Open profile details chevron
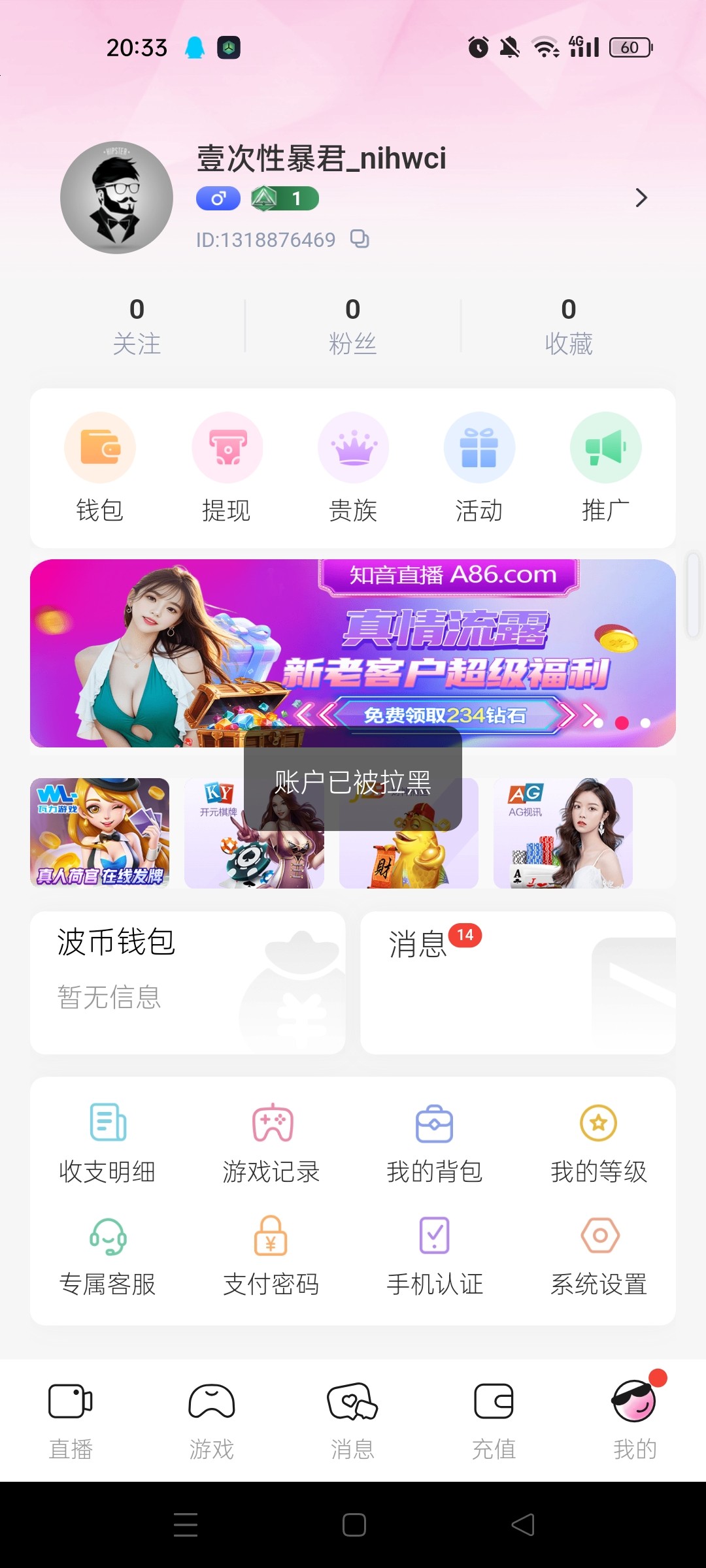 641,198
